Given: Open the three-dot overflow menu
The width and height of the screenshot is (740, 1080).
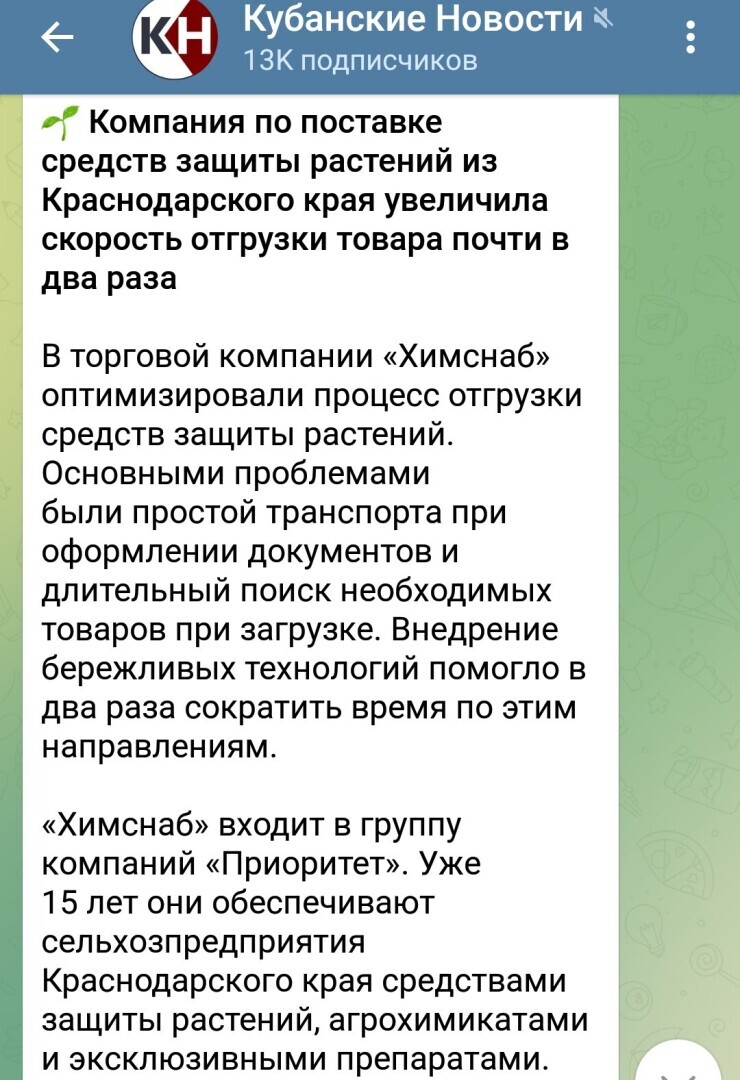Looking at the screenshot, I should coord(691,37).
